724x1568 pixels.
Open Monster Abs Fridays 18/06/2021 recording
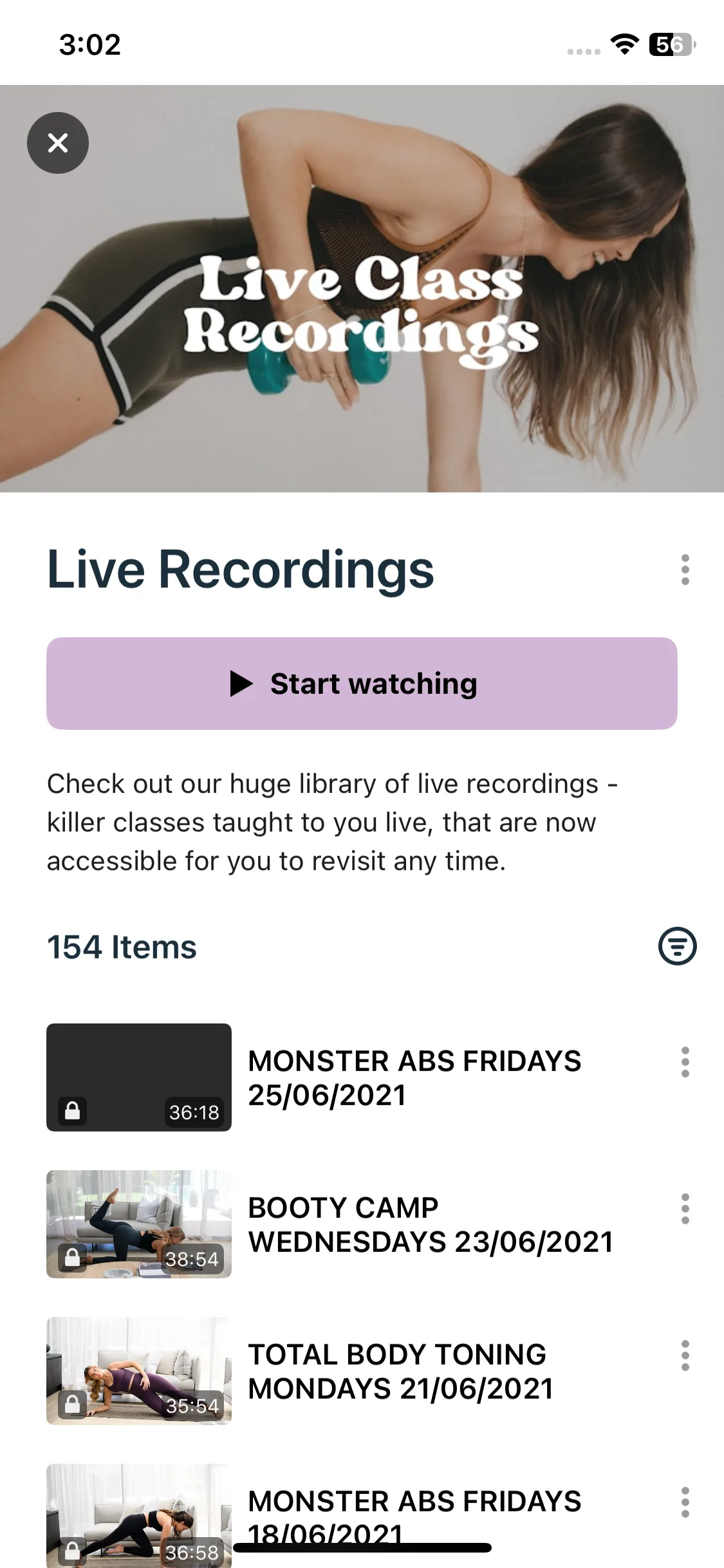pyautogui.click(x=414, y=1506)
